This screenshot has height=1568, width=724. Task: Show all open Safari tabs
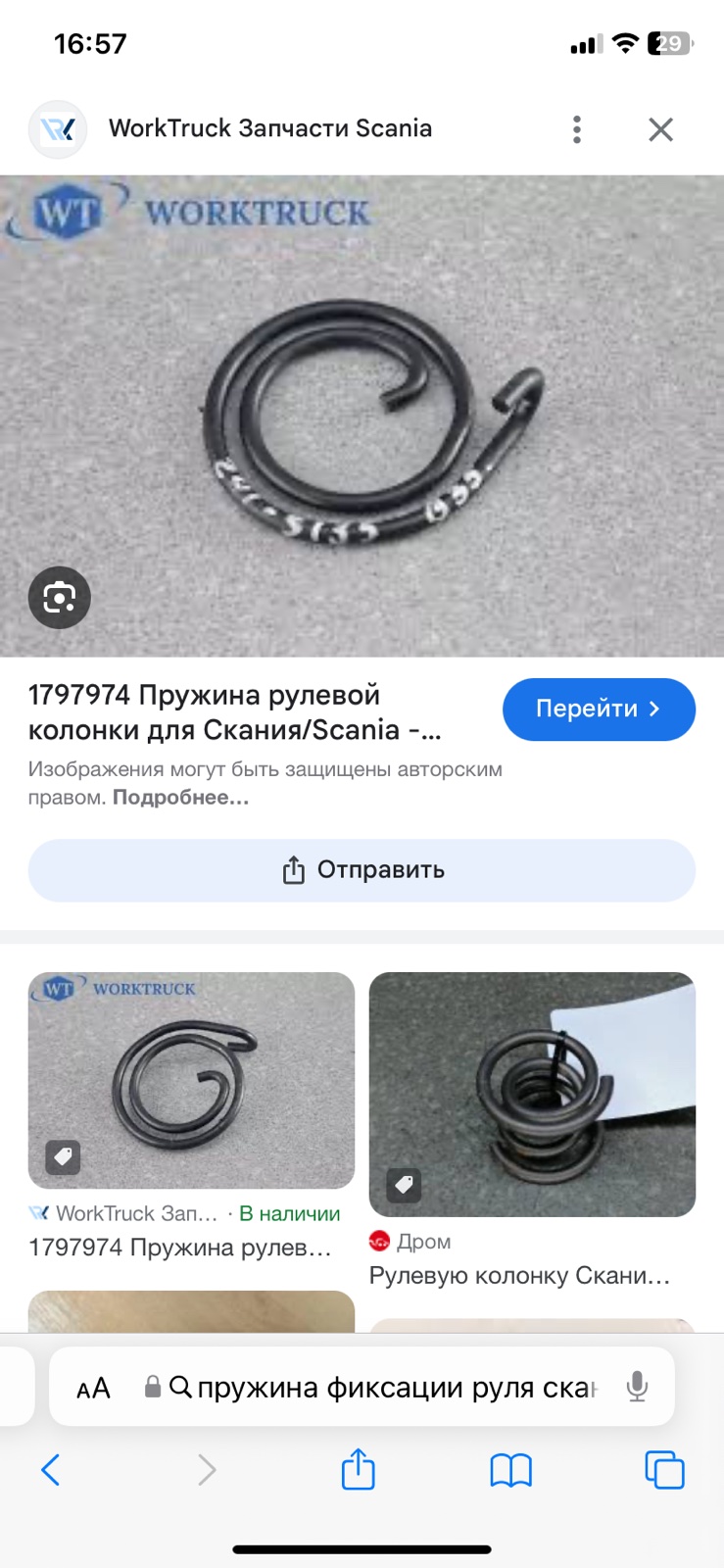pos(664,1469)
